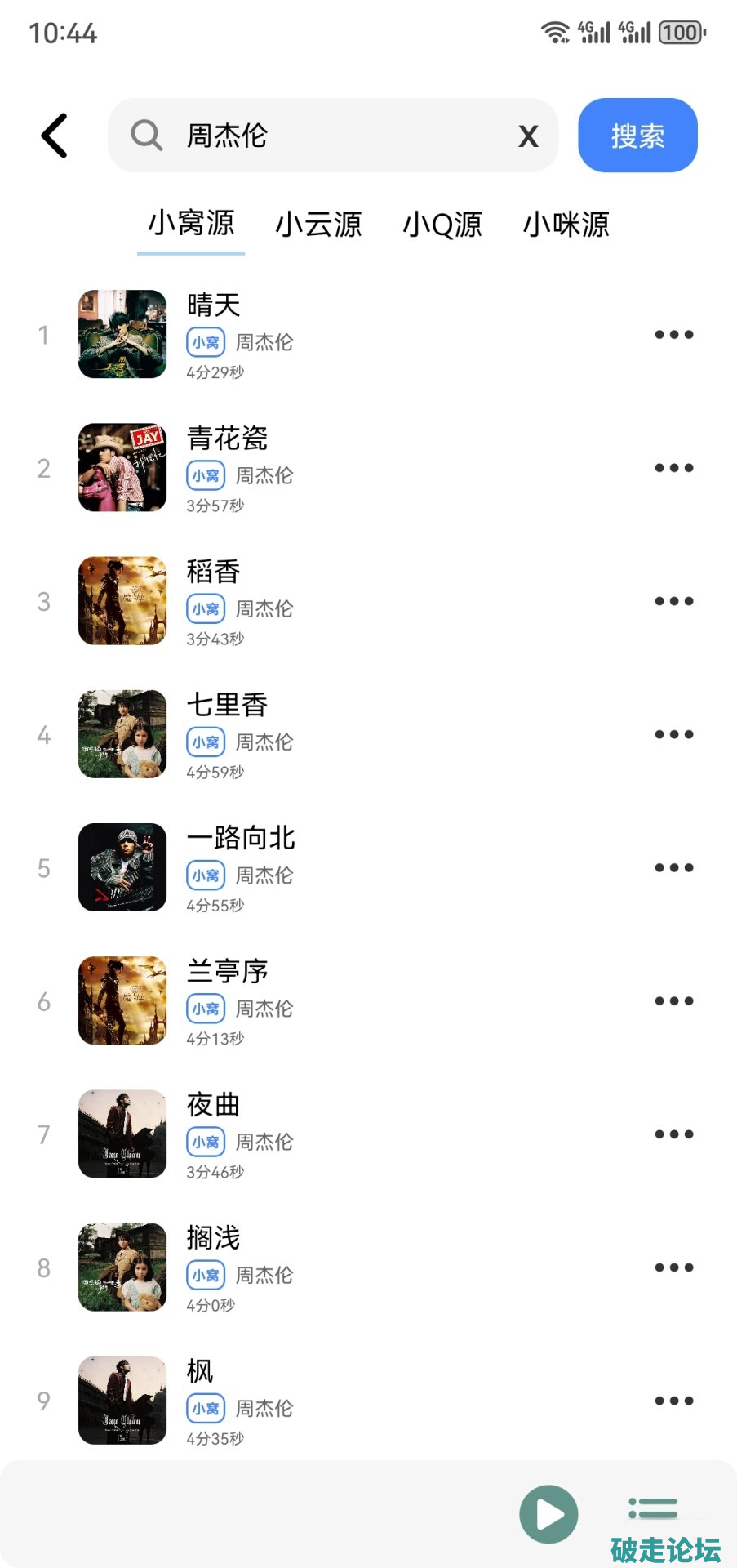Switch to the 小云源 tab
This screenshot has width=737, height=1568.
click(x=318, y=225)
